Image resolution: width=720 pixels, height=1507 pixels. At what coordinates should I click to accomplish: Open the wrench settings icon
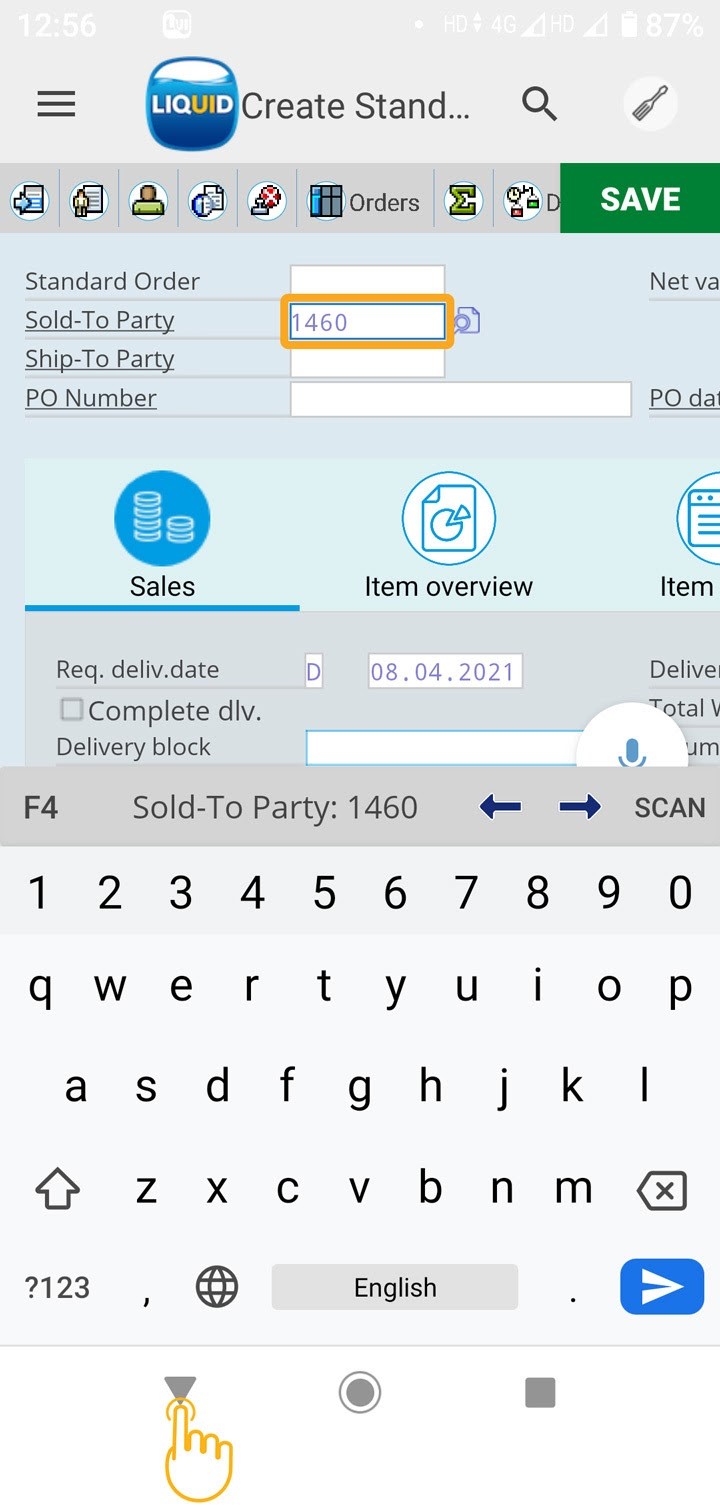point(650,103)
